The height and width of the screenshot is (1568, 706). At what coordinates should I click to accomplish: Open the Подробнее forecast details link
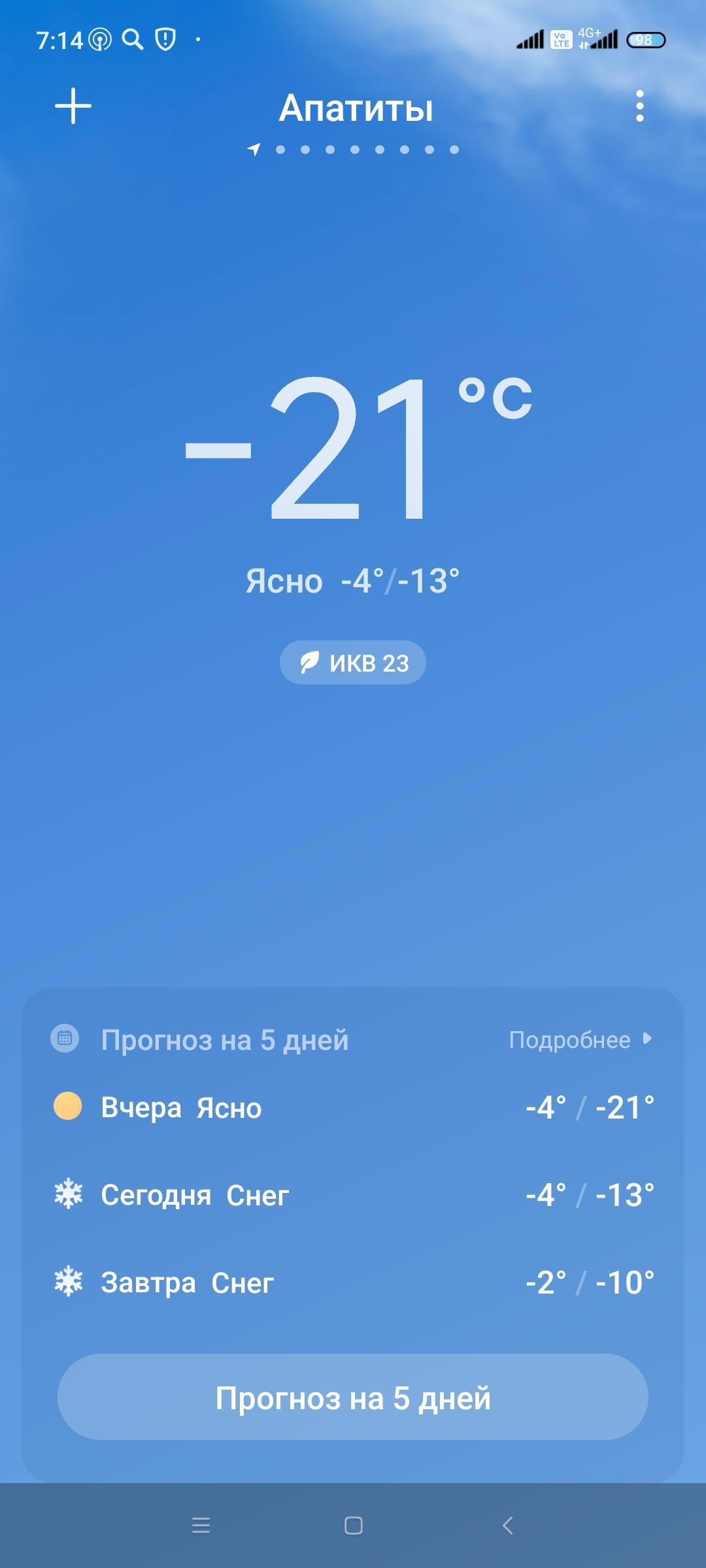(580, 1039)
